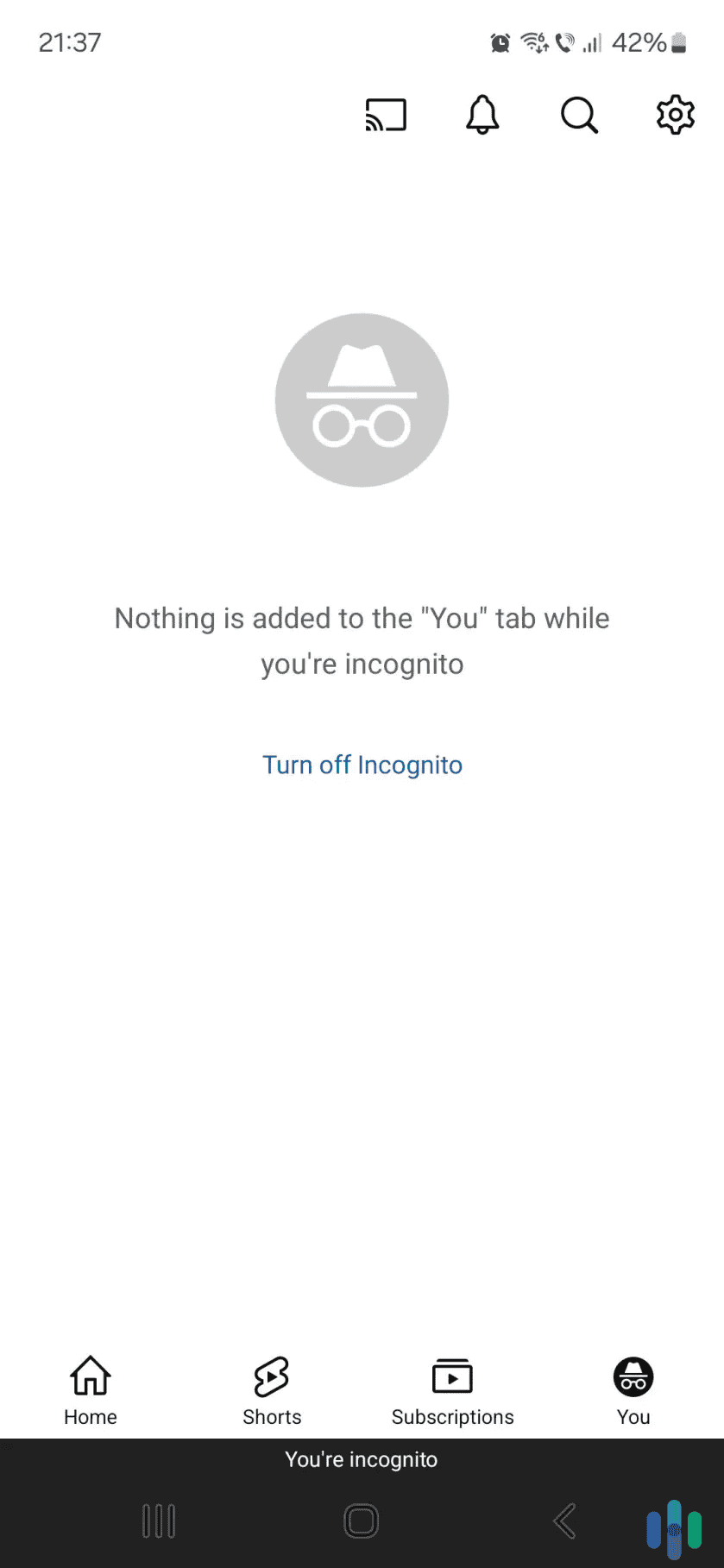Viewport: 724px width, 1568px height.
Task: Select the Shorts icon in bottom navigation
Action: pos(271,1376)
